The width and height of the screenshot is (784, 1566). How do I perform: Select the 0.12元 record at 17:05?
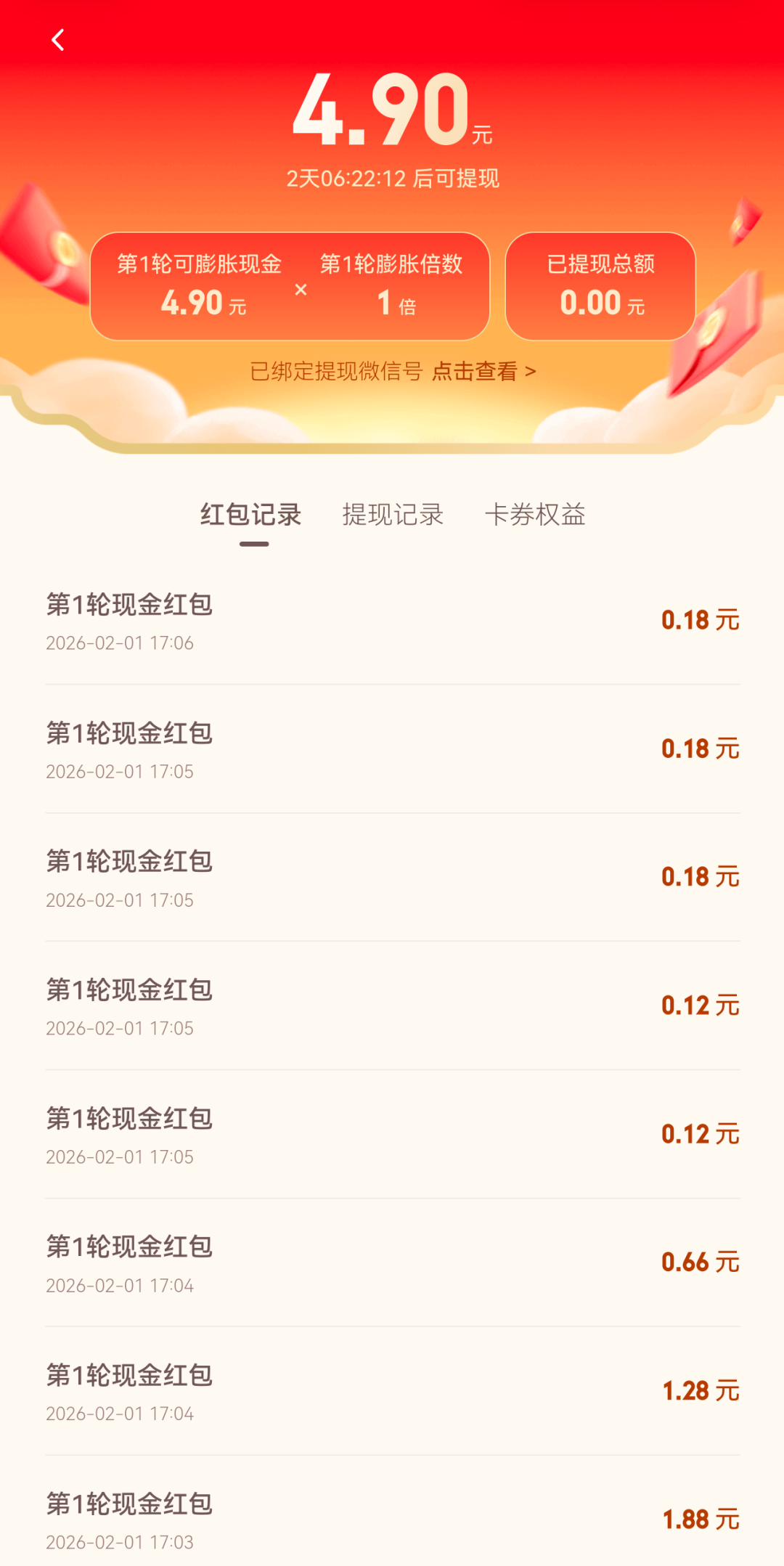(x=392, y=1006)
